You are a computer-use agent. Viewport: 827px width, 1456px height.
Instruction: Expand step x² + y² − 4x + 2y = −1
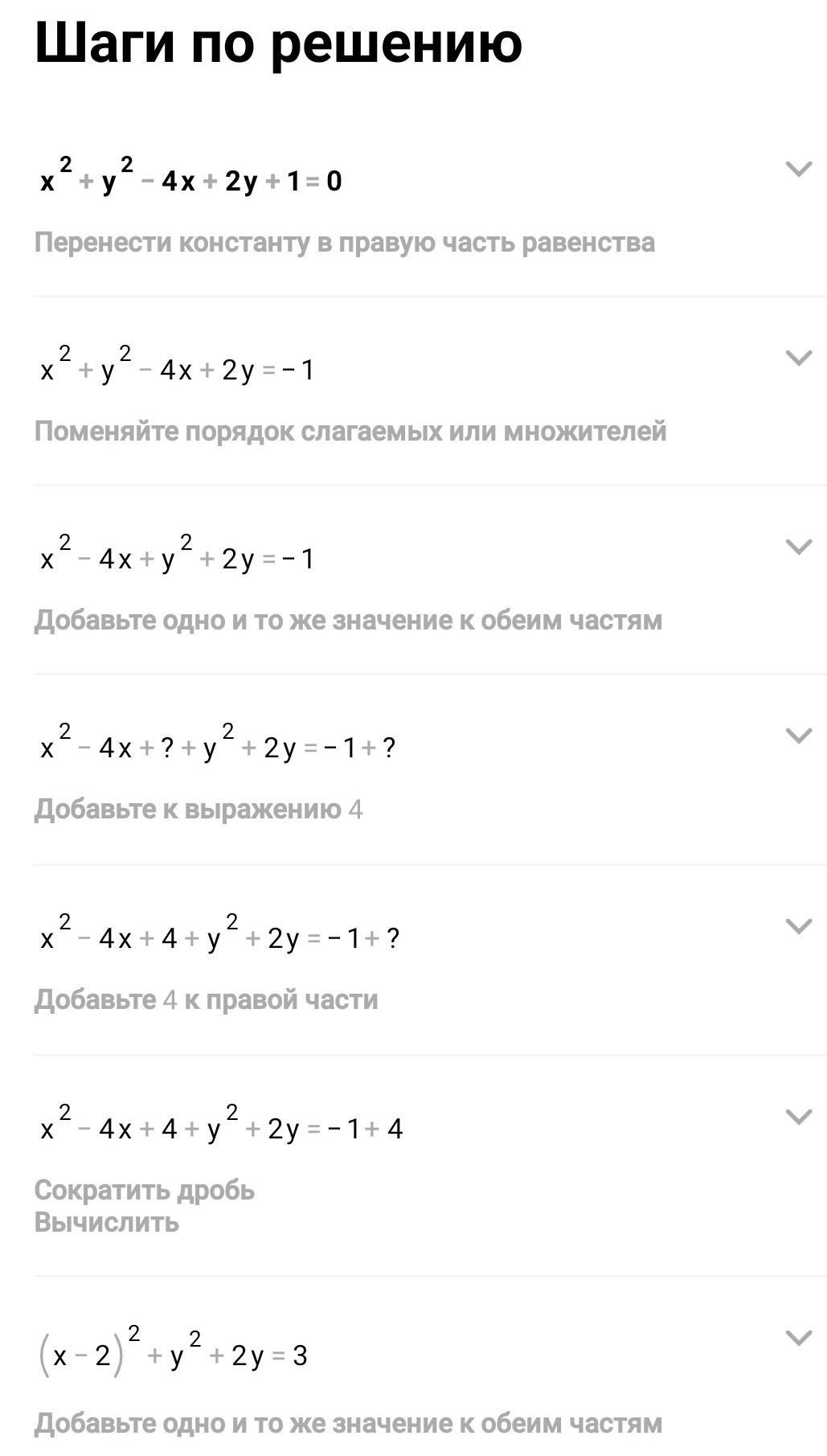tap(798, 358)
